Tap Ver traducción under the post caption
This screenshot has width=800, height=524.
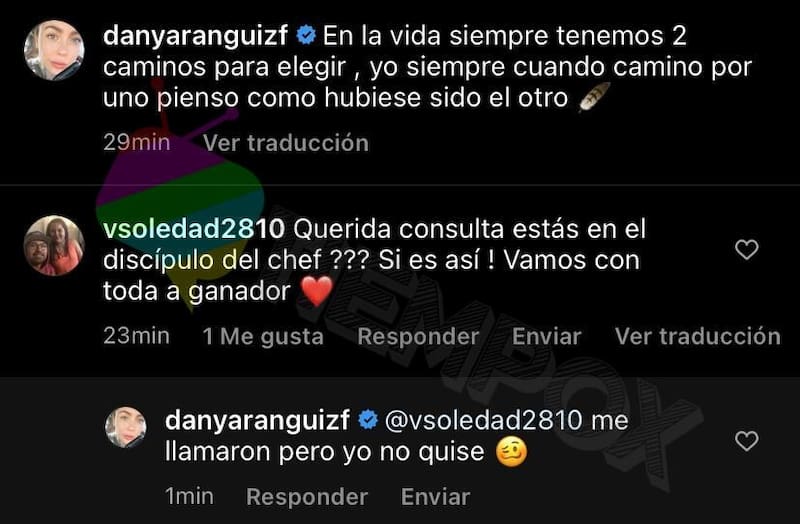coord(285,143)
